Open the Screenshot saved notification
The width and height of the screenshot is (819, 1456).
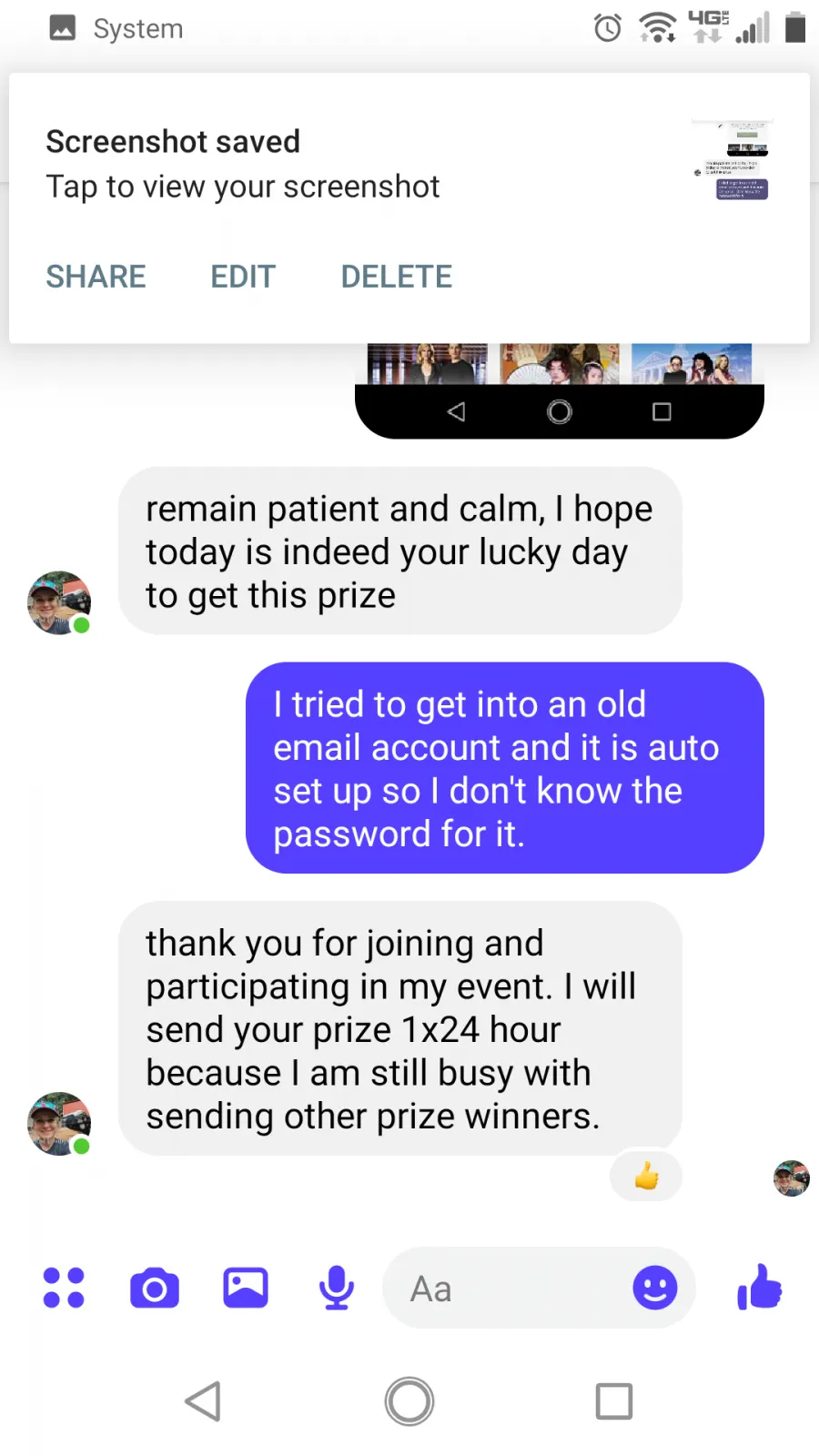[x=409, y=165]
